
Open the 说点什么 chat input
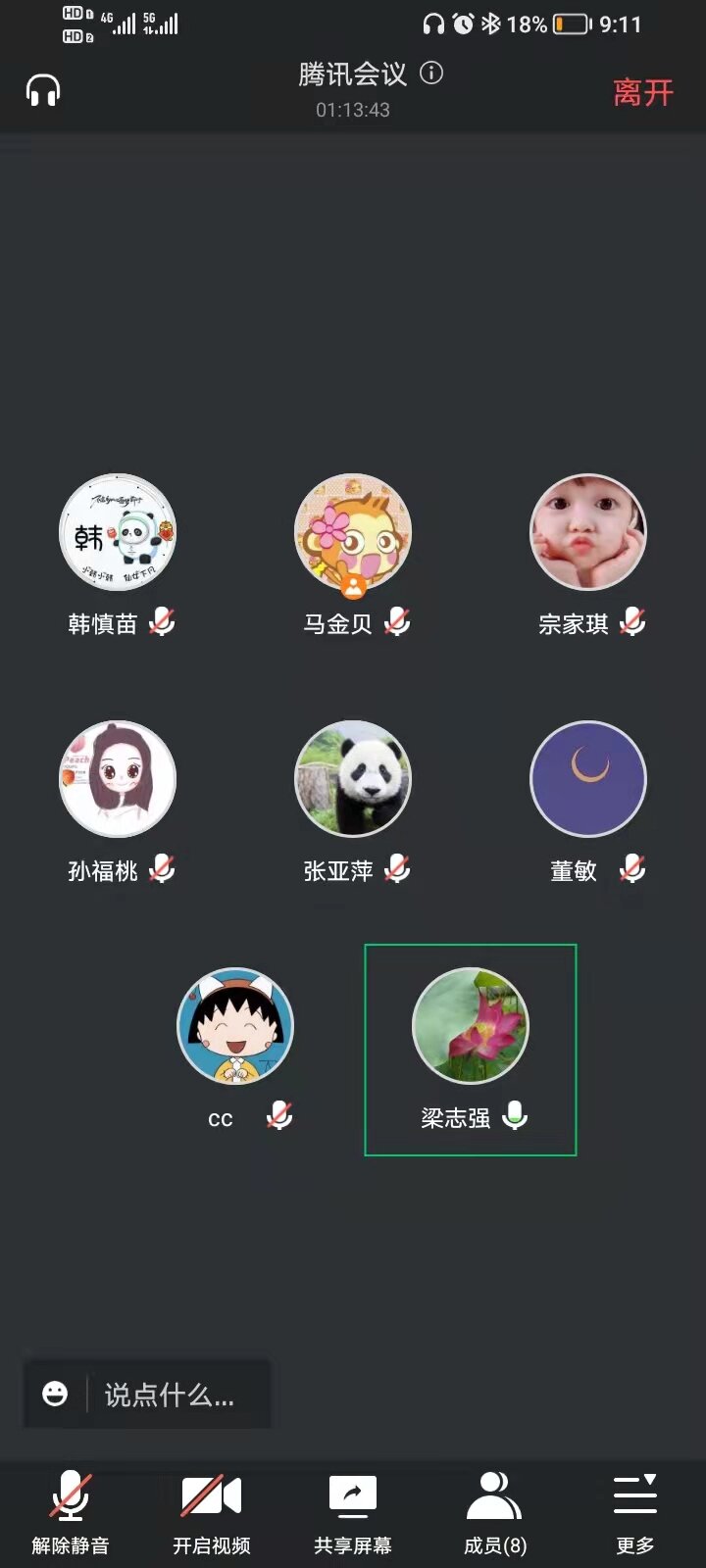pyautogui.click(x=170, y=1395)
